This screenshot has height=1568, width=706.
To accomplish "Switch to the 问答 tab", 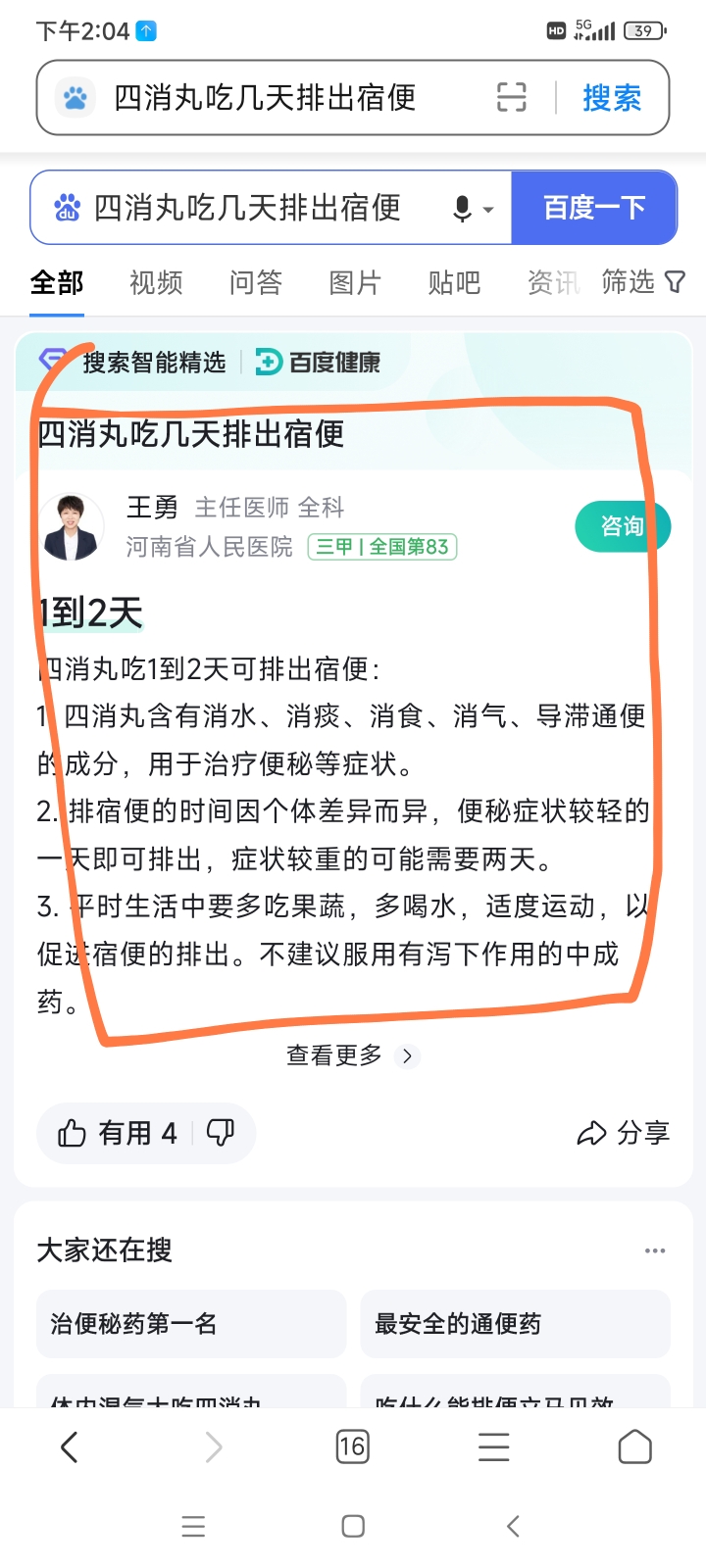I will coord(256,283).
